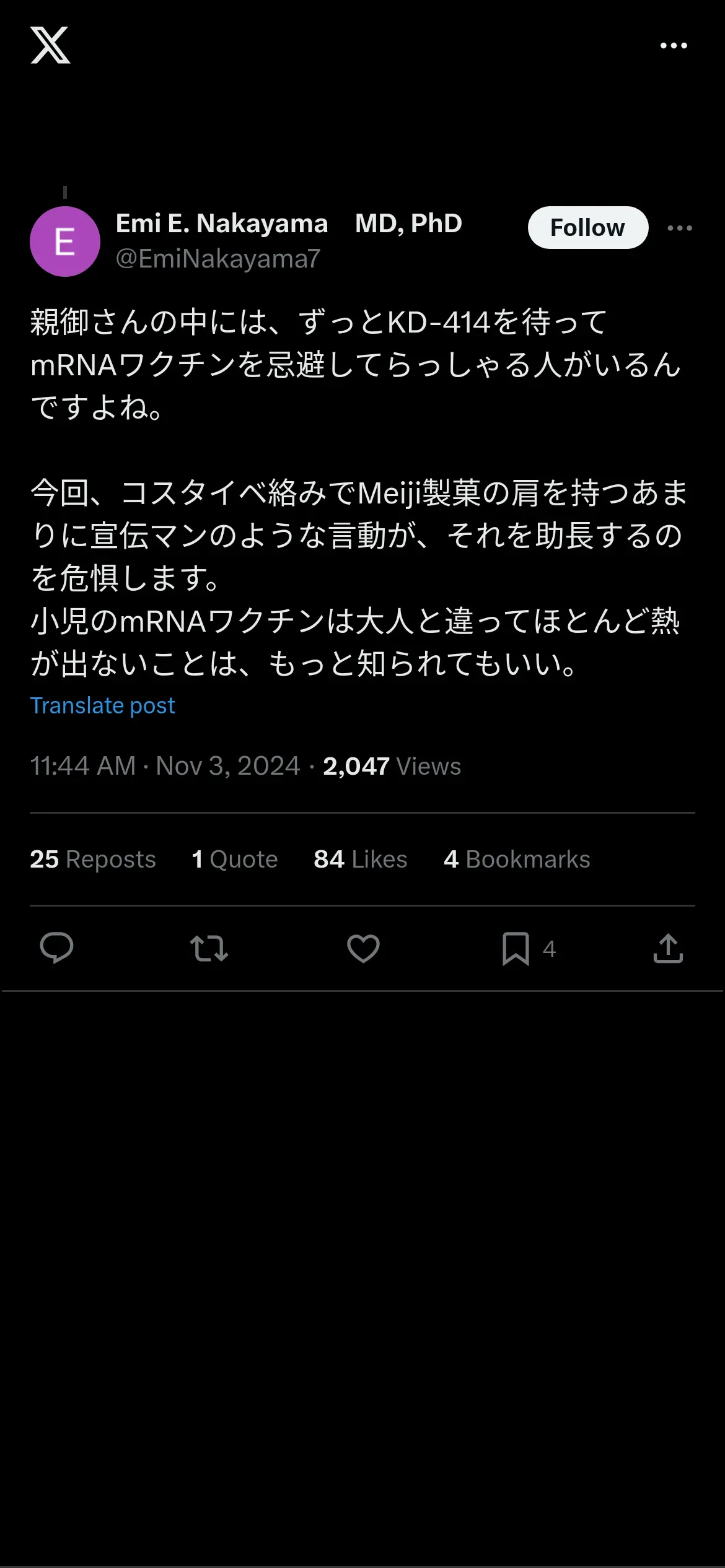Like this post
Image resolution: width=725 pixels, height=1568 pixels.
[363, 948]
